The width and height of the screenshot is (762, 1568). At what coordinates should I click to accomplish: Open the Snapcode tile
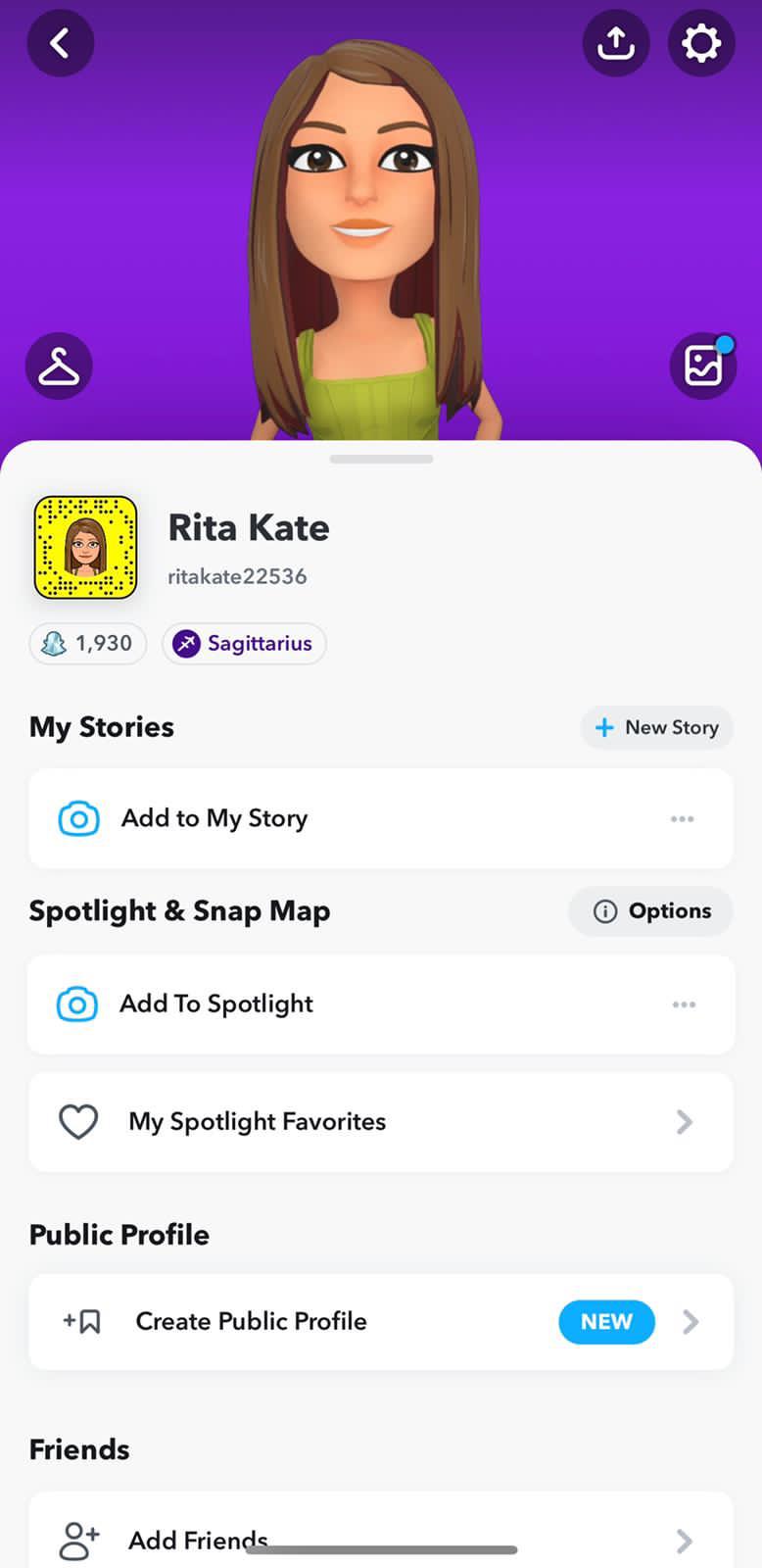[86, 547]
